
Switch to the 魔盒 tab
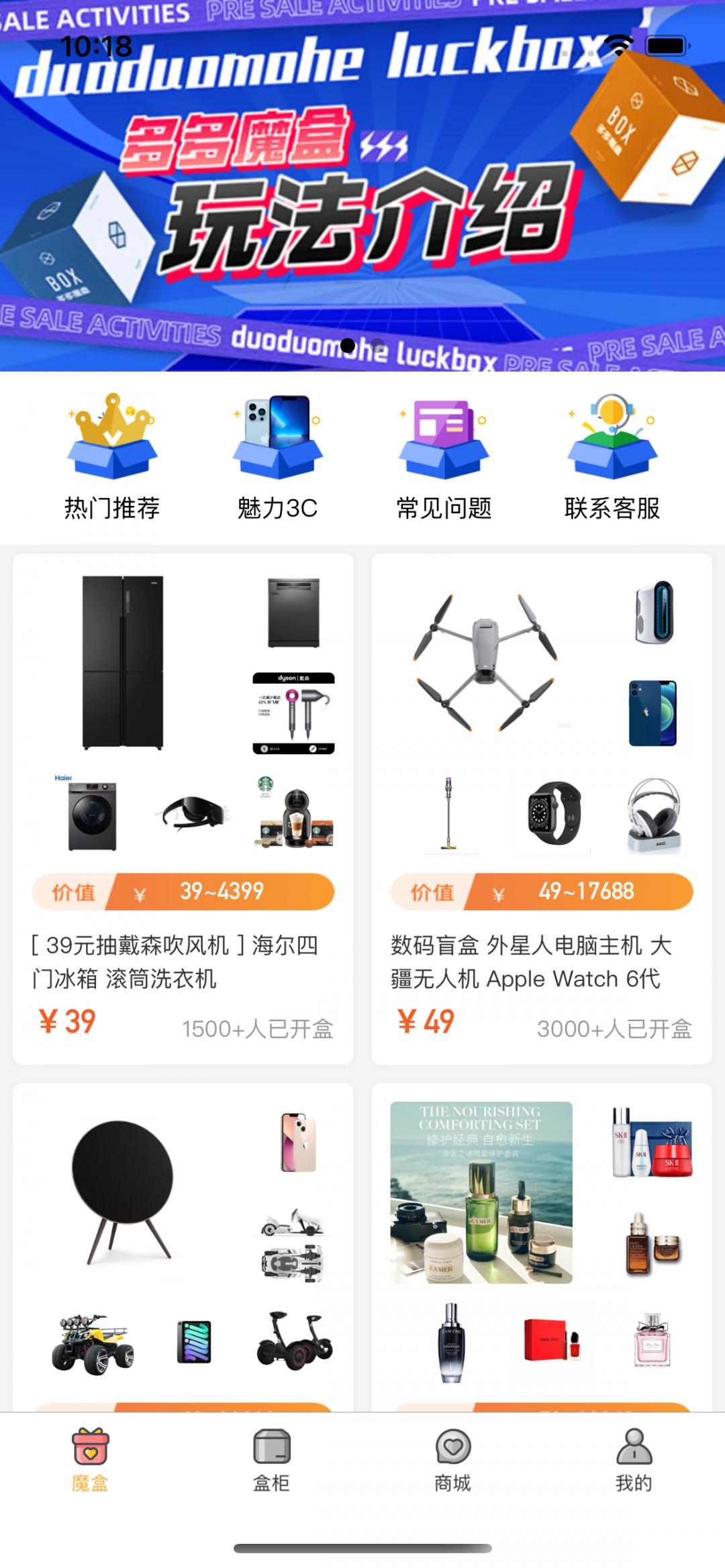[91, 1459]
